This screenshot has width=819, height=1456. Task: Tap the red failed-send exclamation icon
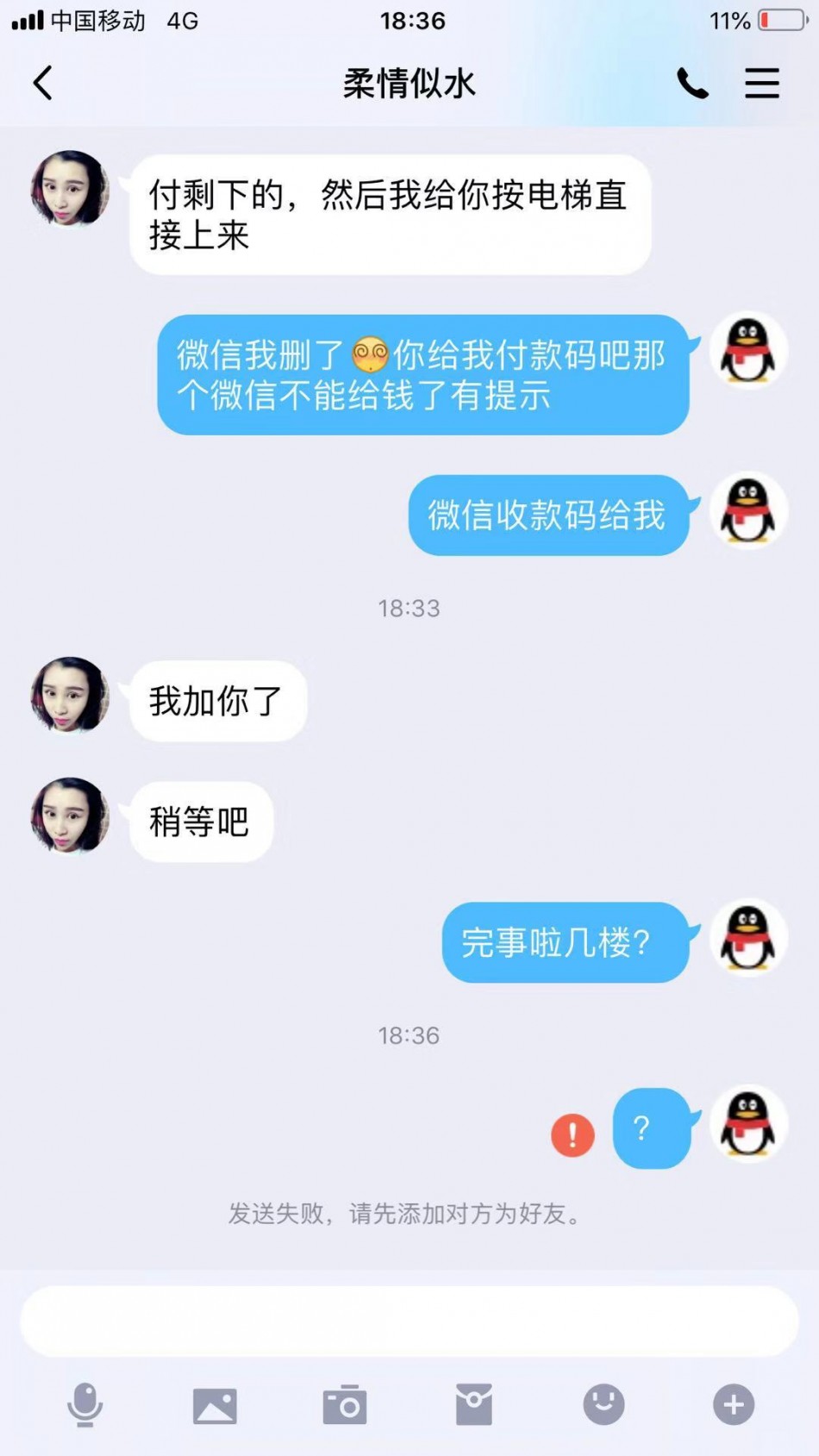tap(572, 1134)
